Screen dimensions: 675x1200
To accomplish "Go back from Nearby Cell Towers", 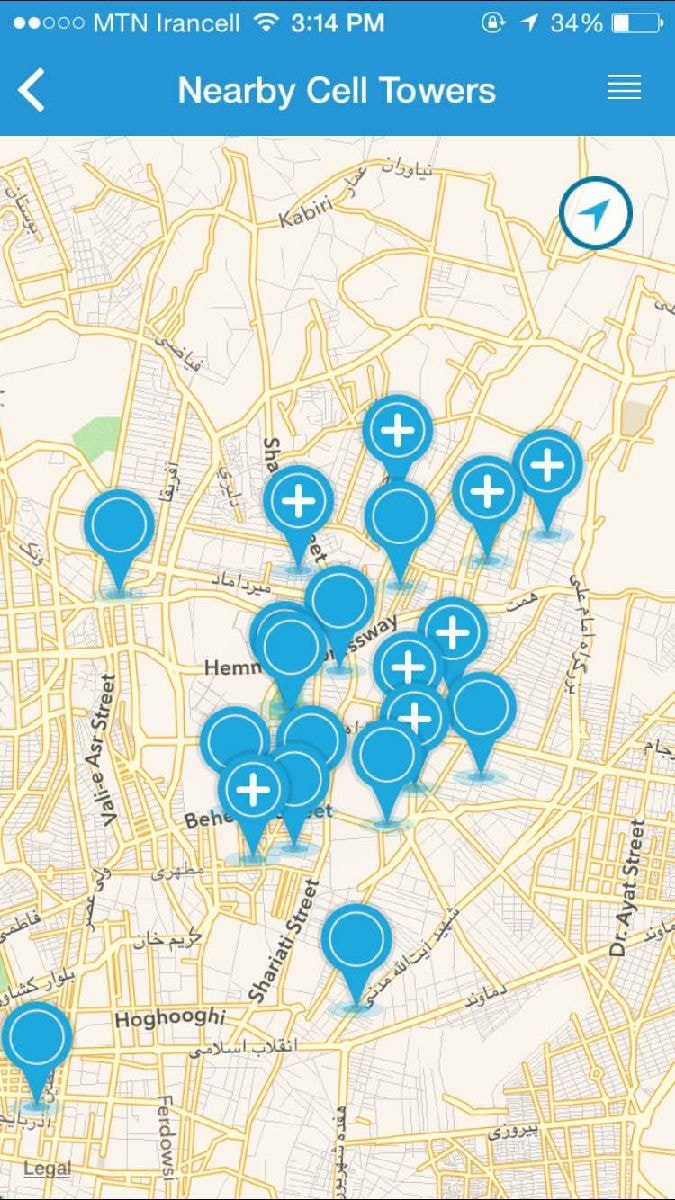I will point(32,90).
